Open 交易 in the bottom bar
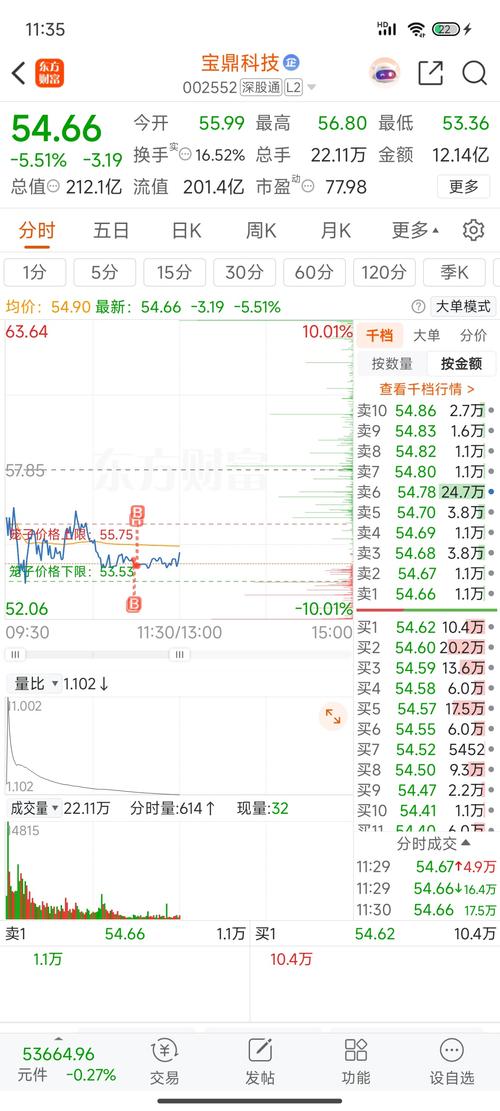This screenshot has height=1111, width=500. tap(164, 1061)
